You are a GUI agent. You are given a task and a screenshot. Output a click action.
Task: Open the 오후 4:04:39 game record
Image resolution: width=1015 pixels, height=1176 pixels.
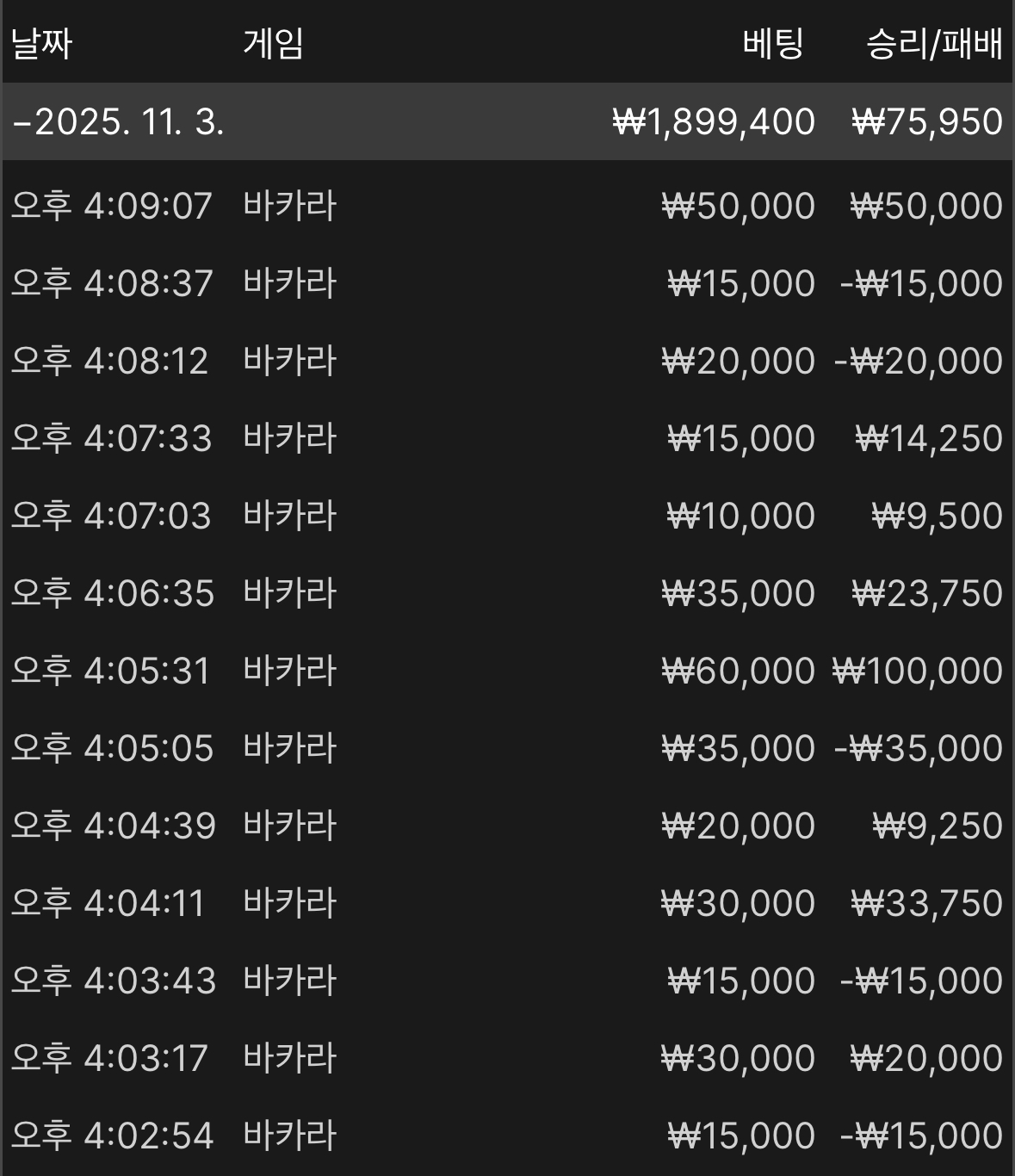506,826
